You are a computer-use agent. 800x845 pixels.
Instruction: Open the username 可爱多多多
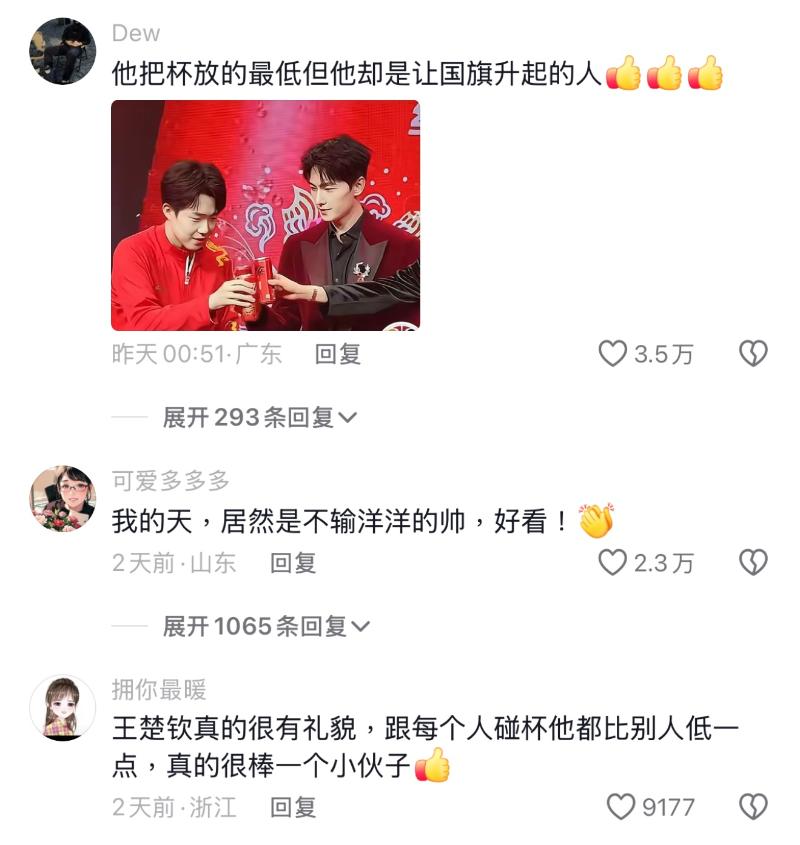pyautogui.click(x=170, y=481)
